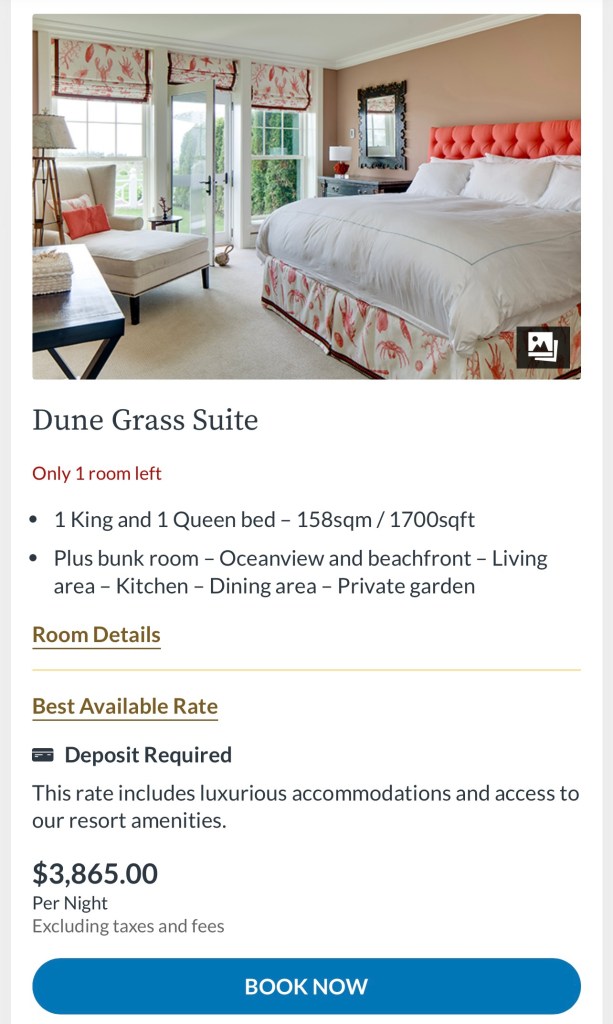Open the photo gallery icon on room image

pyautogui.click(x=542, y=347)
